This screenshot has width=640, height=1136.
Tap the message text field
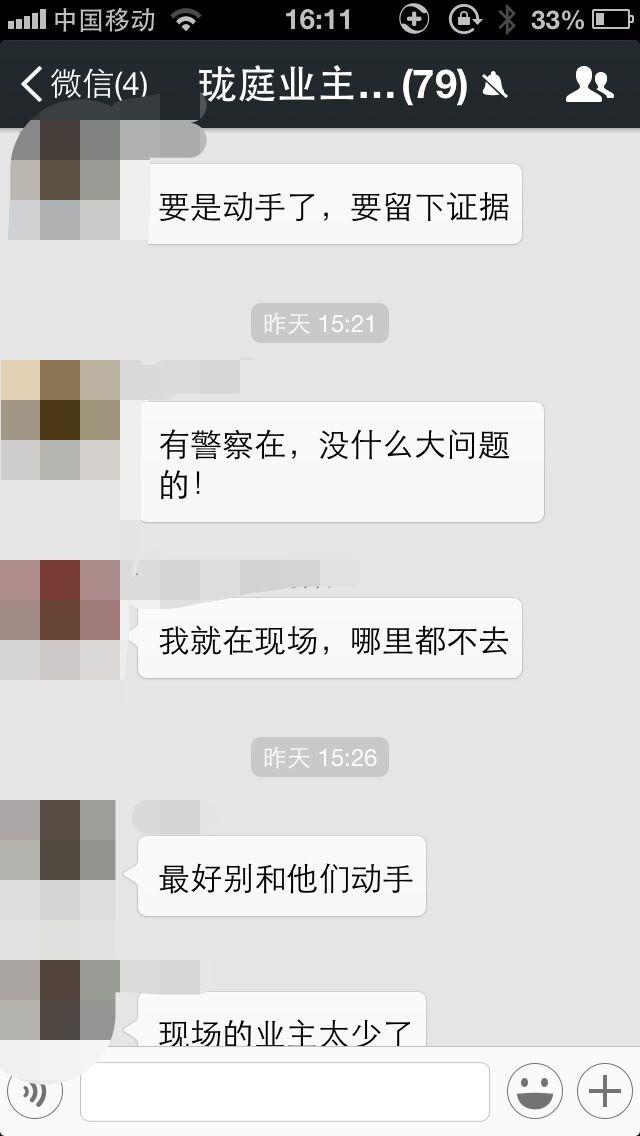click(284, 1092)
